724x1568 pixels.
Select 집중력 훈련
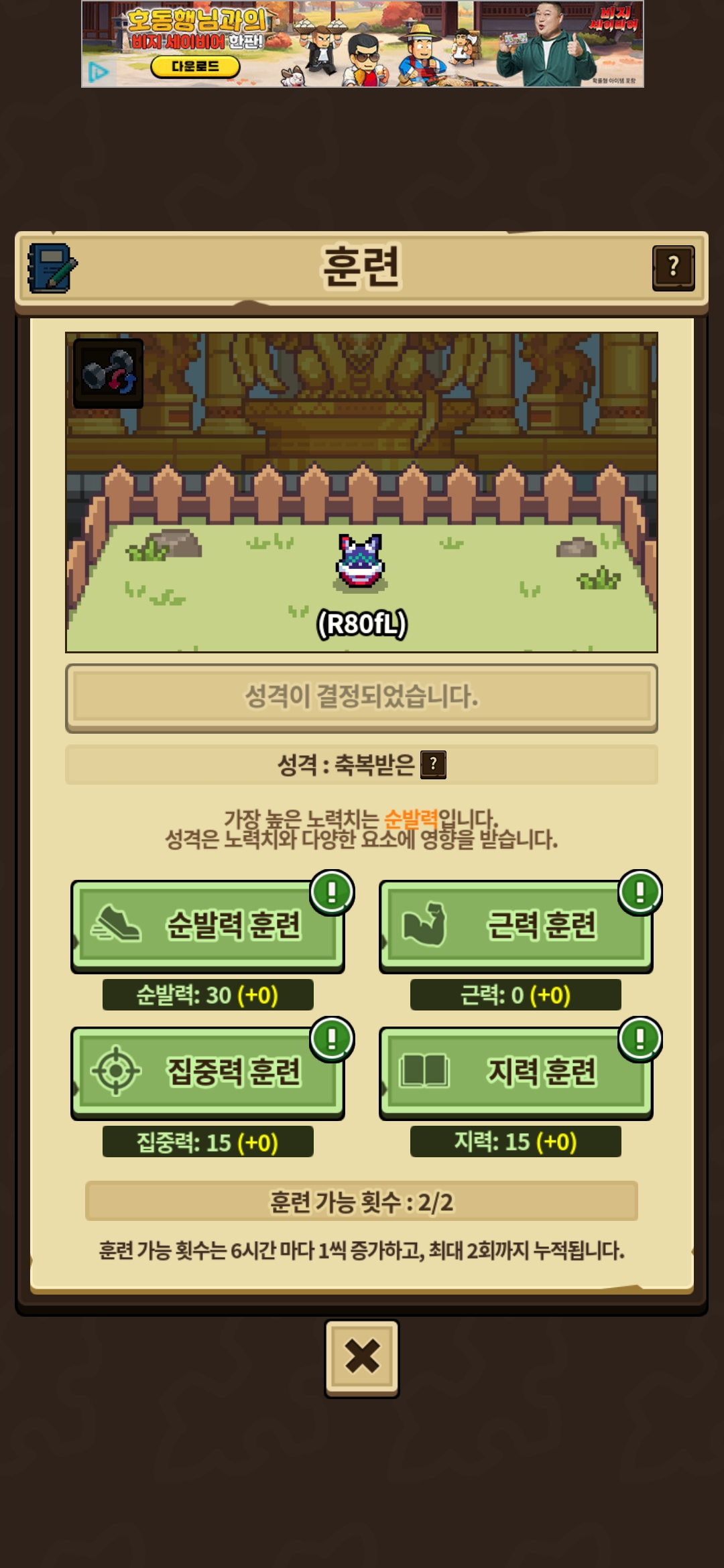click(x=208, y=1073)
